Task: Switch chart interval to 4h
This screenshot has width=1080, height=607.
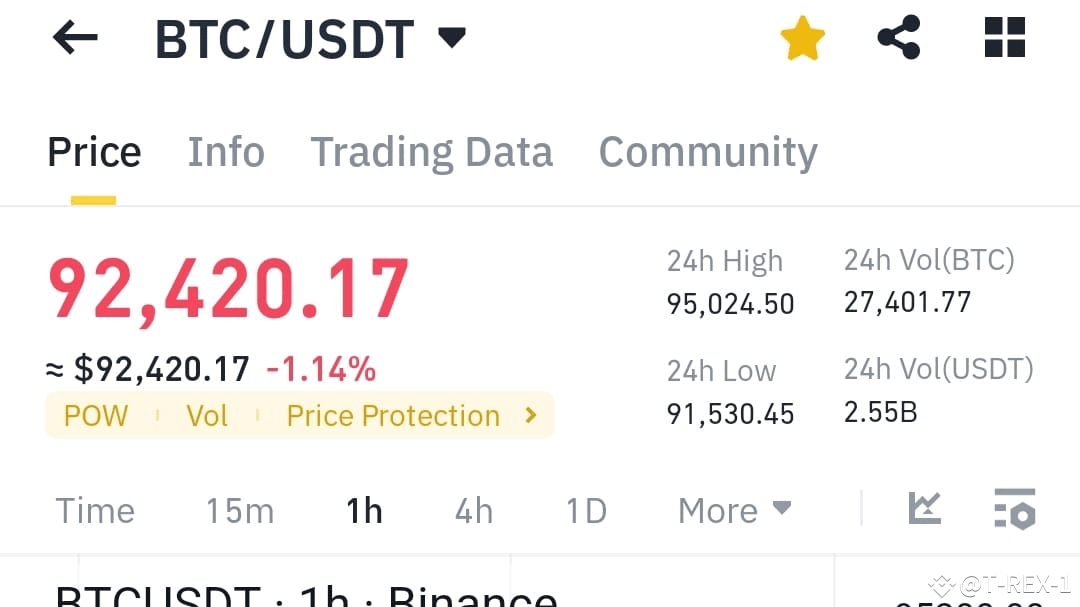Action: (x=474, y=511)
